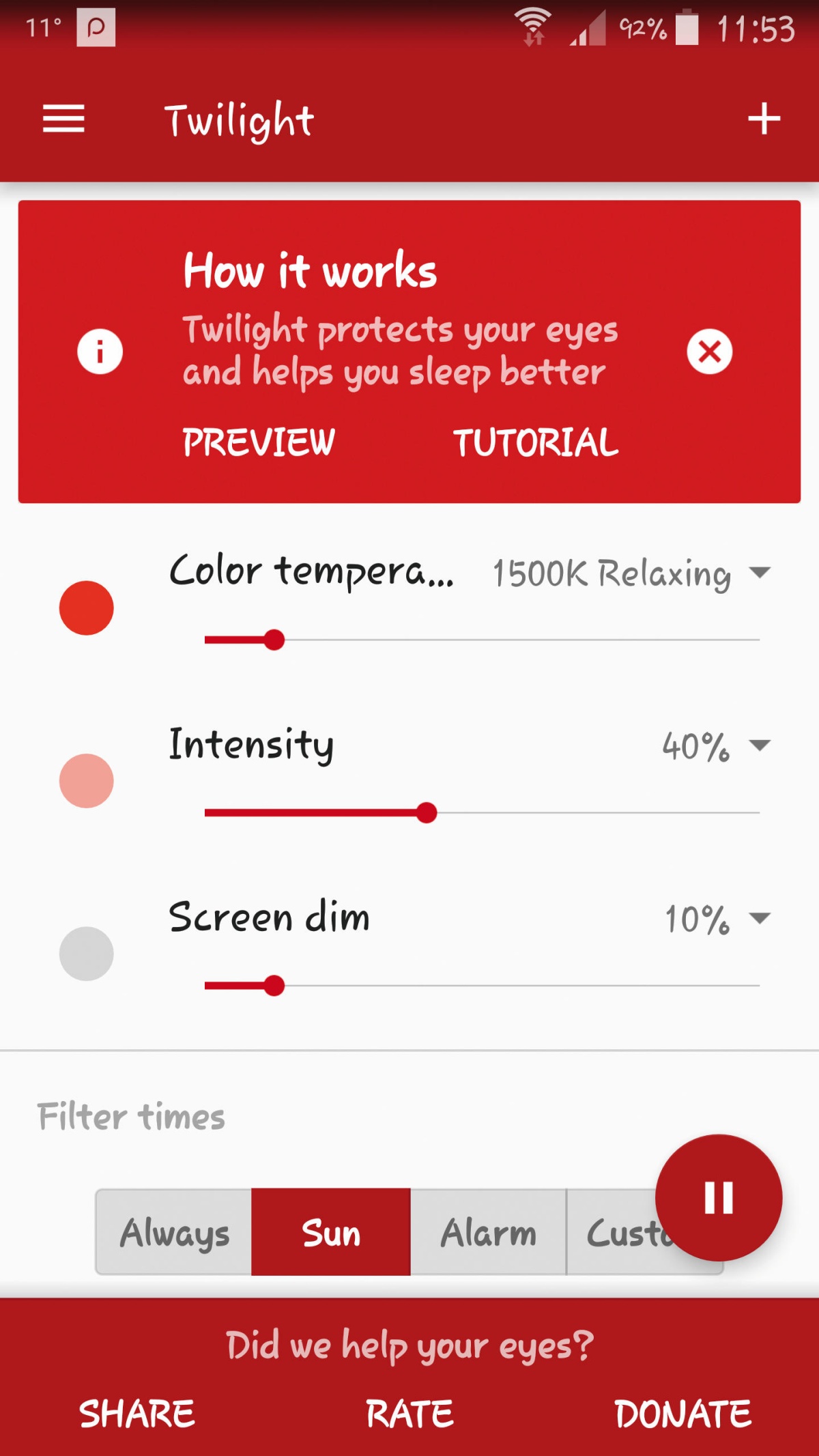This screenshot has width=819, height=1456.
Task: Select the Always filter time
Action: click(174, 1232)
